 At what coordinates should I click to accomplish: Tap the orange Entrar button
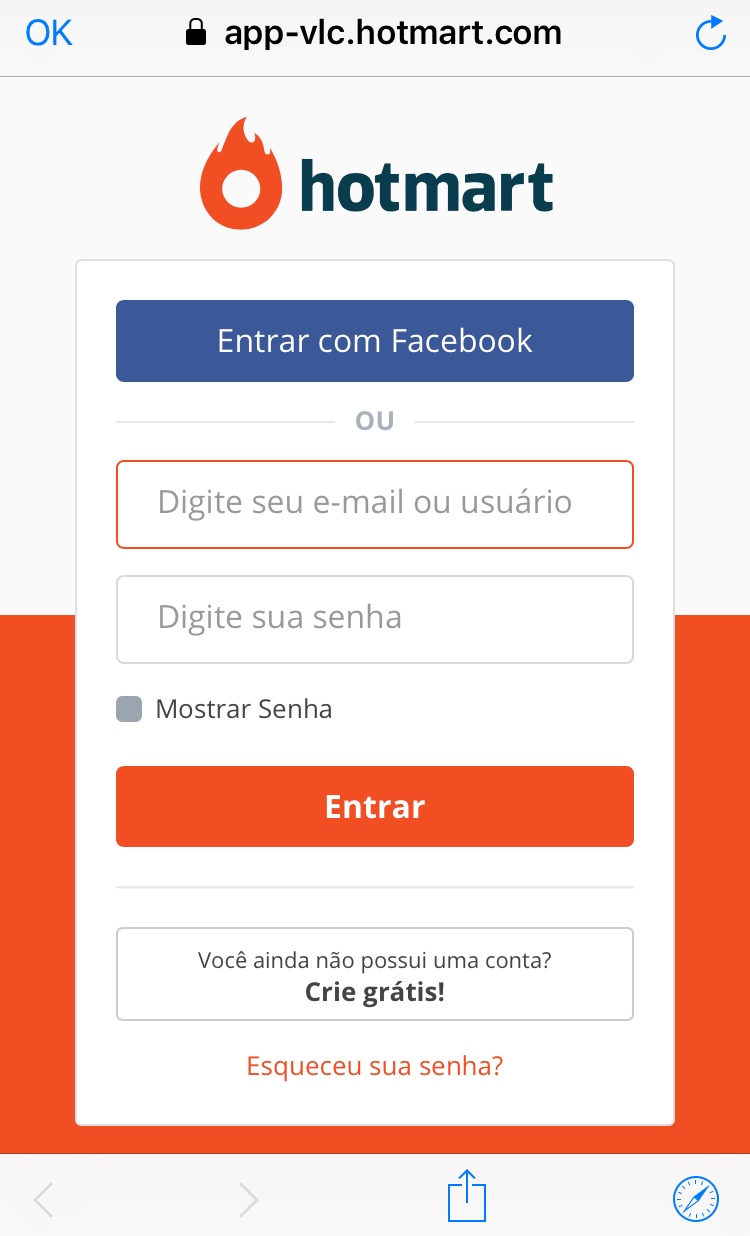[375, 806]
